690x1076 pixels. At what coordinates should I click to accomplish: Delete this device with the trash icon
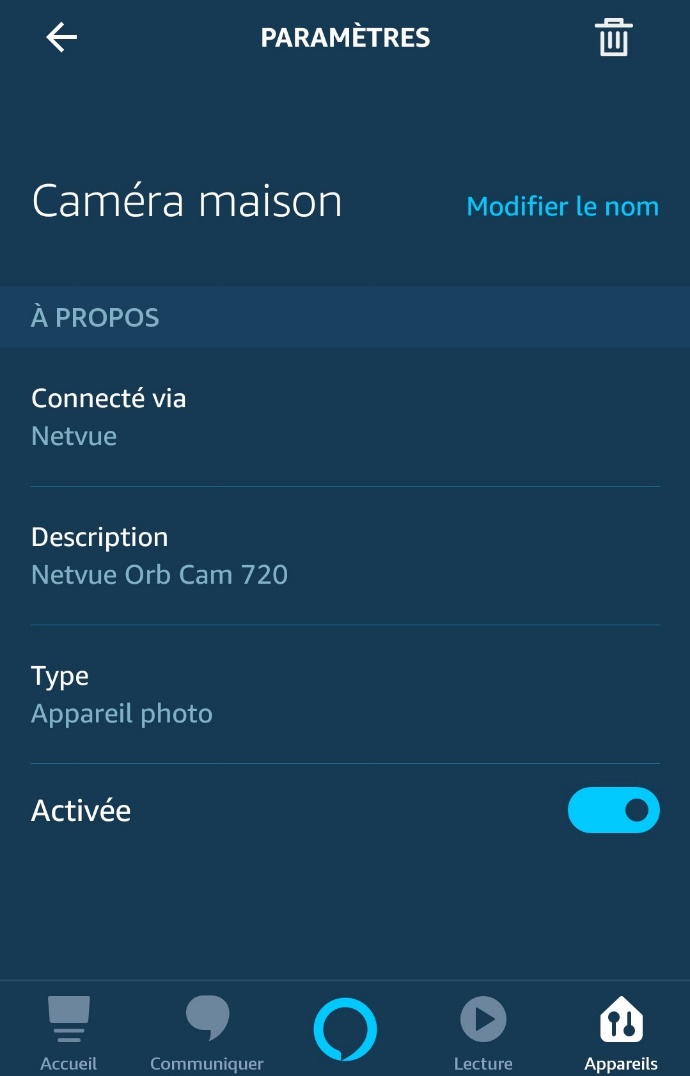[613, 38]
